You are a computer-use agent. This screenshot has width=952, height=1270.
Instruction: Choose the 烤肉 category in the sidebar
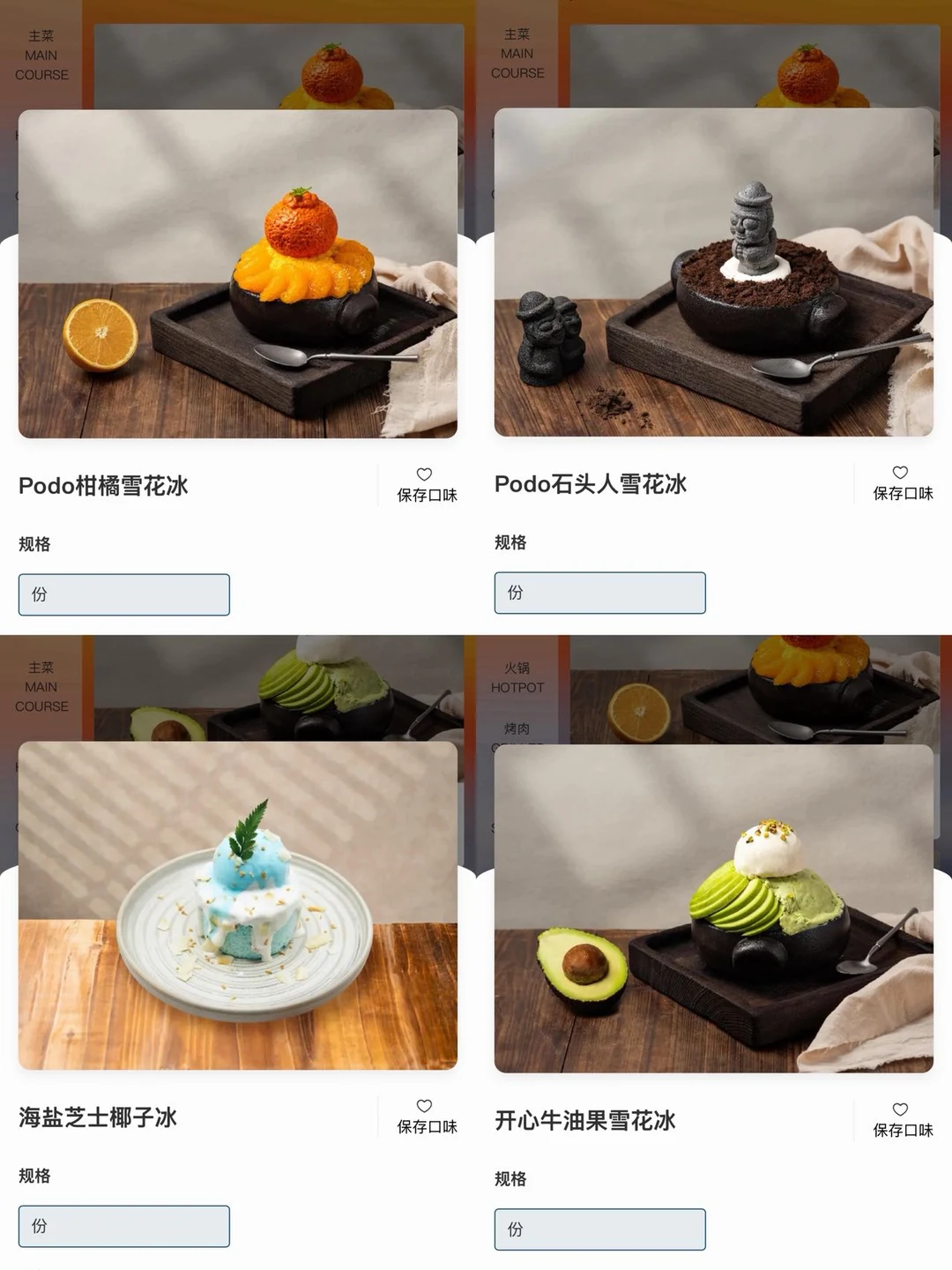(517, 730)
